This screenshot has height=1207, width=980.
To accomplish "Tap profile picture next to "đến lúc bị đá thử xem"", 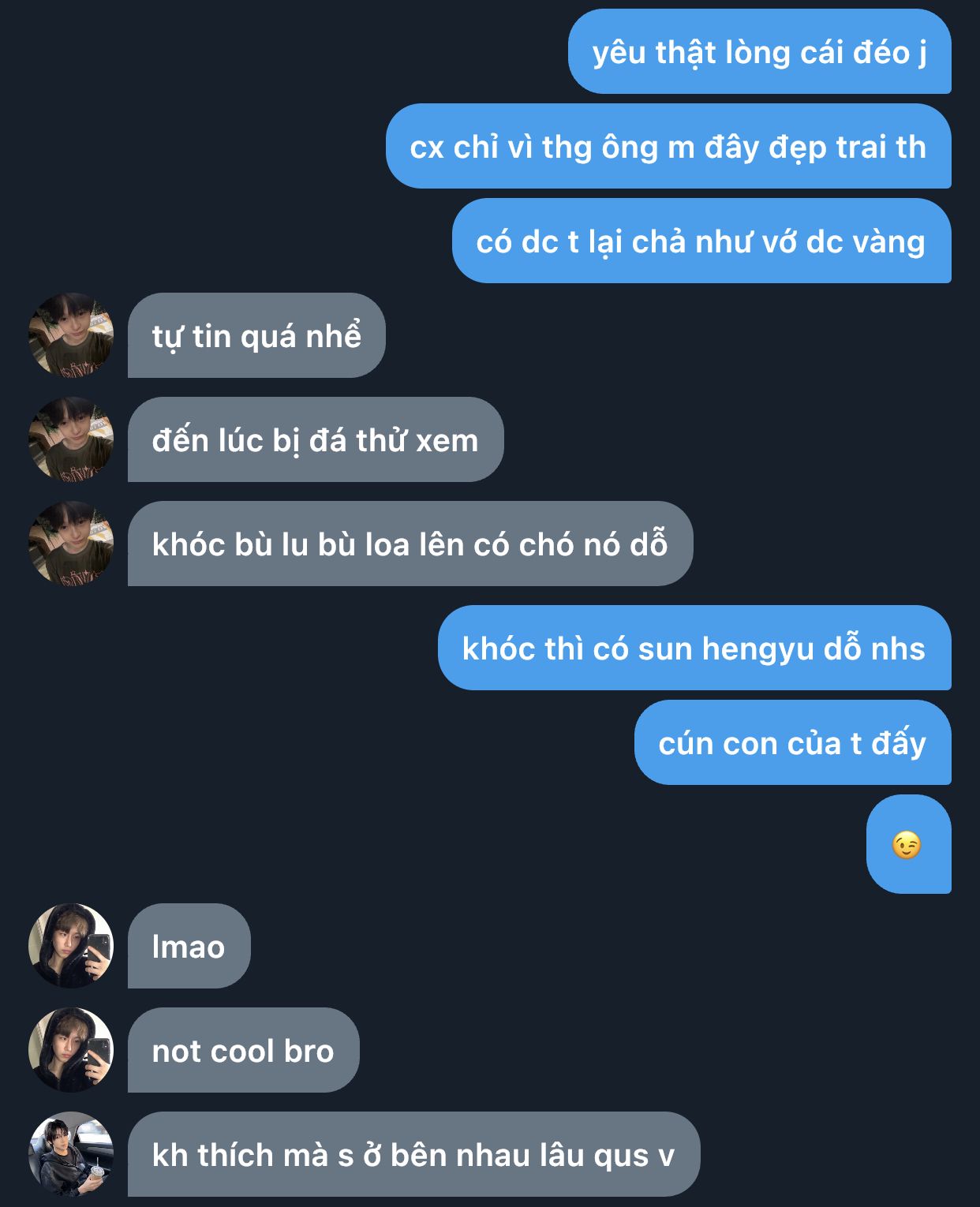I will point(71,439).
